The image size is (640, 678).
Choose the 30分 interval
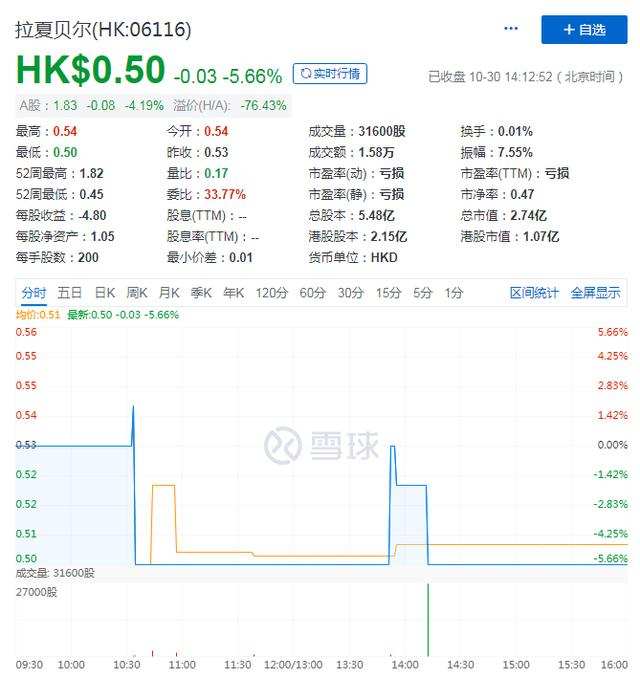[x=350, y=293]
